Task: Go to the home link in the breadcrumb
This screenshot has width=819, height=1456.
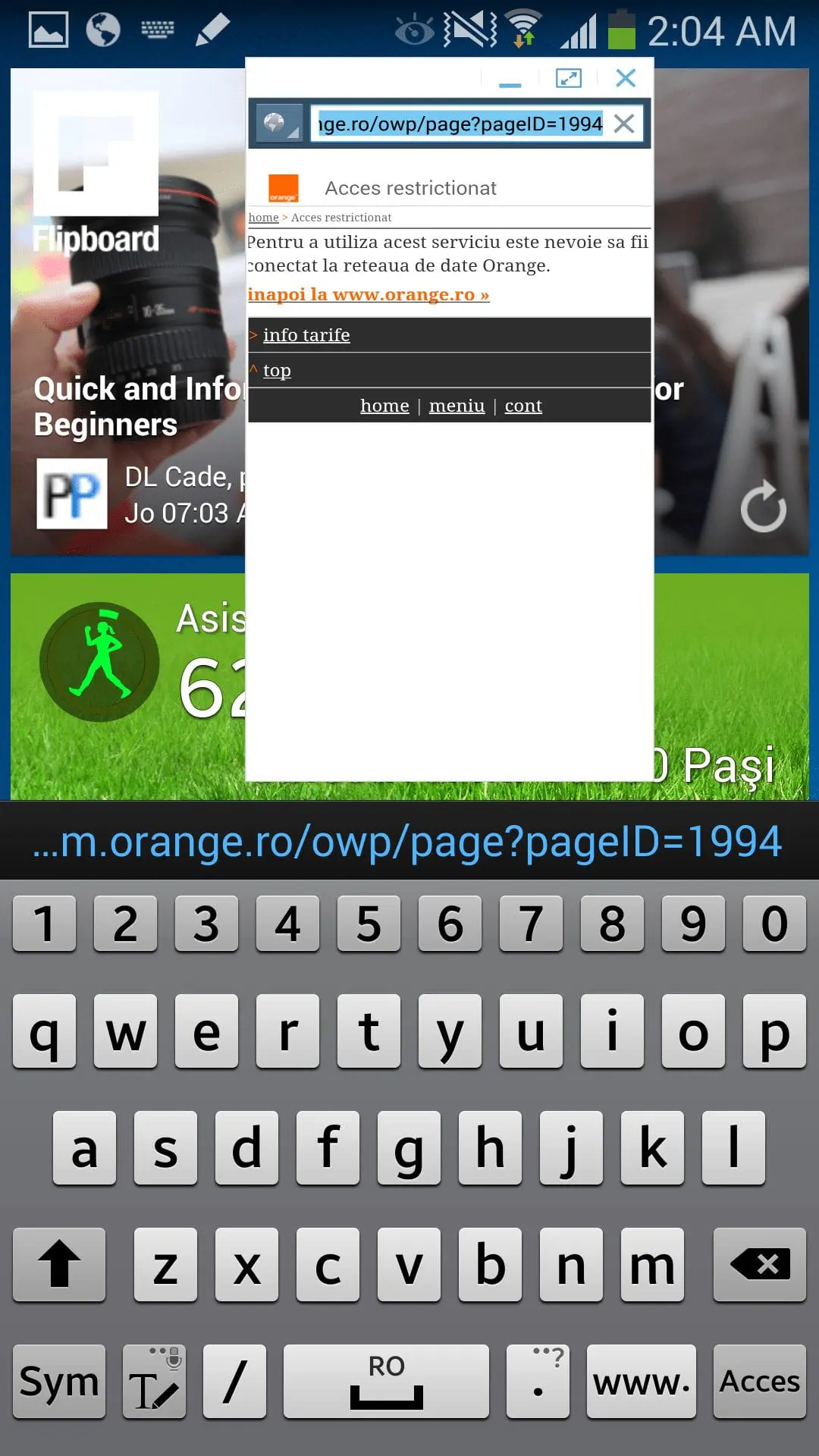Action: pos(263,218)
